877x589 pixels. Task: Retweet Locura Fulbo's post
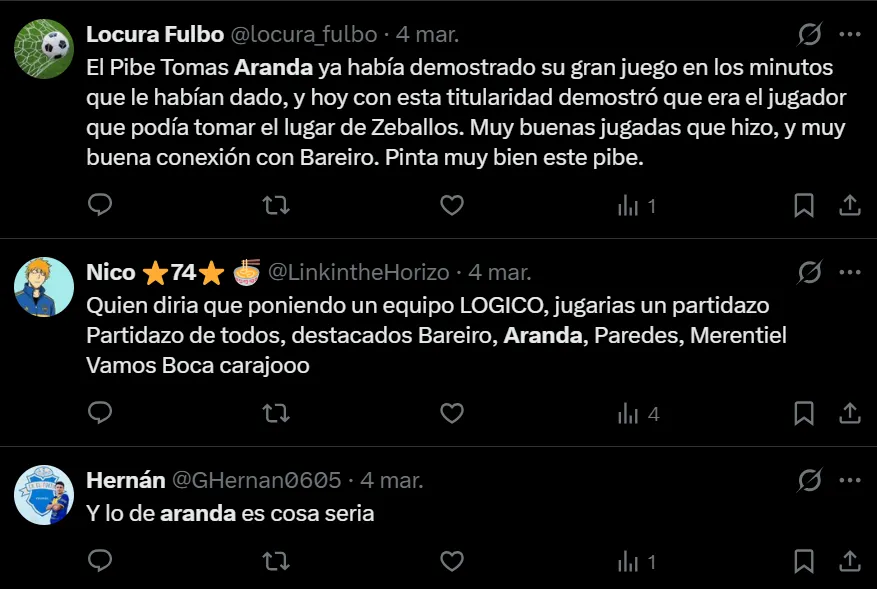[x=276, y=206]
